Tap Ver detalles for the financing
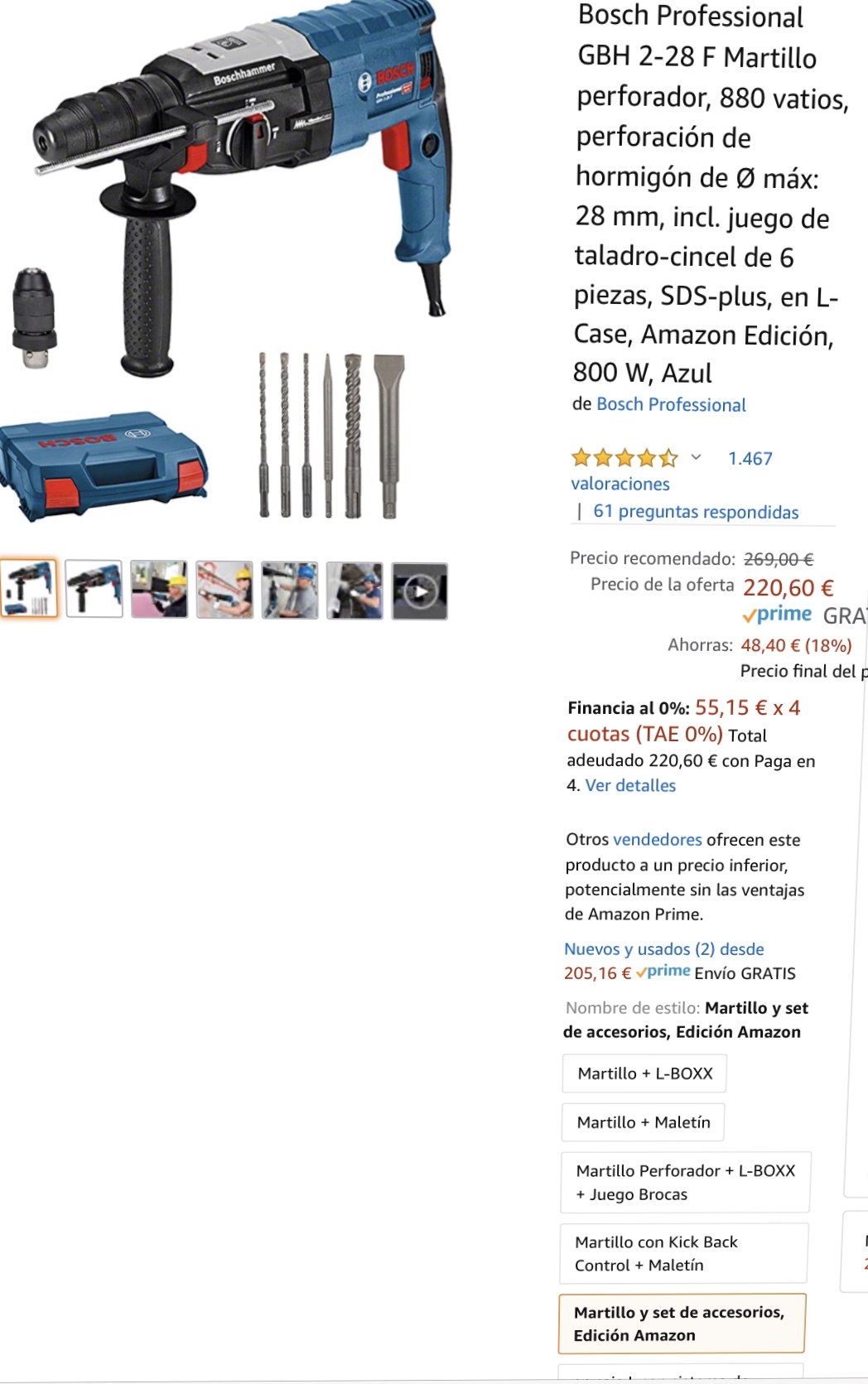This screenshot has height=1384, width=868. click(630, 786)
